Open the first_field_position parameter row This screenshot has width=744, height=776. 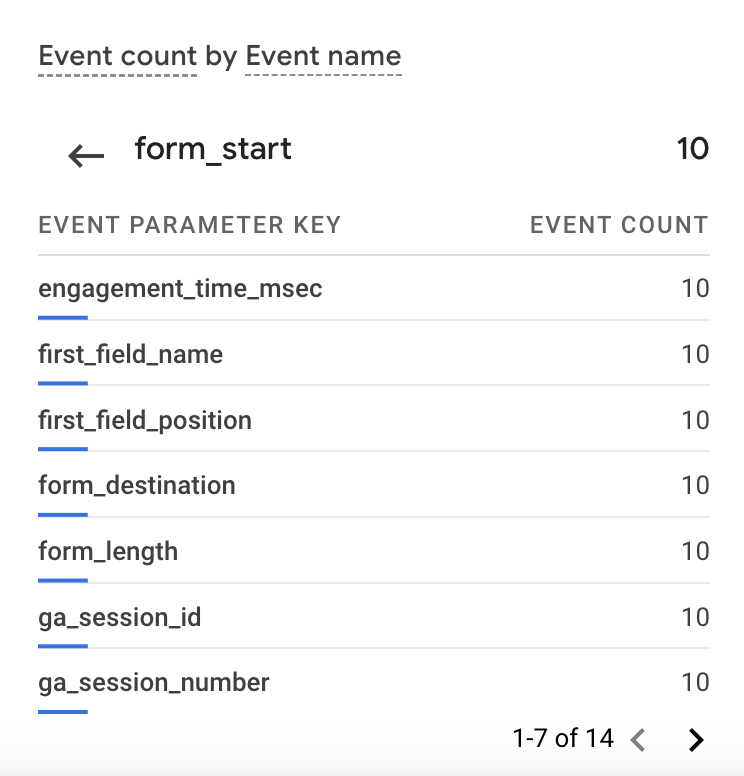coord(145,421)
